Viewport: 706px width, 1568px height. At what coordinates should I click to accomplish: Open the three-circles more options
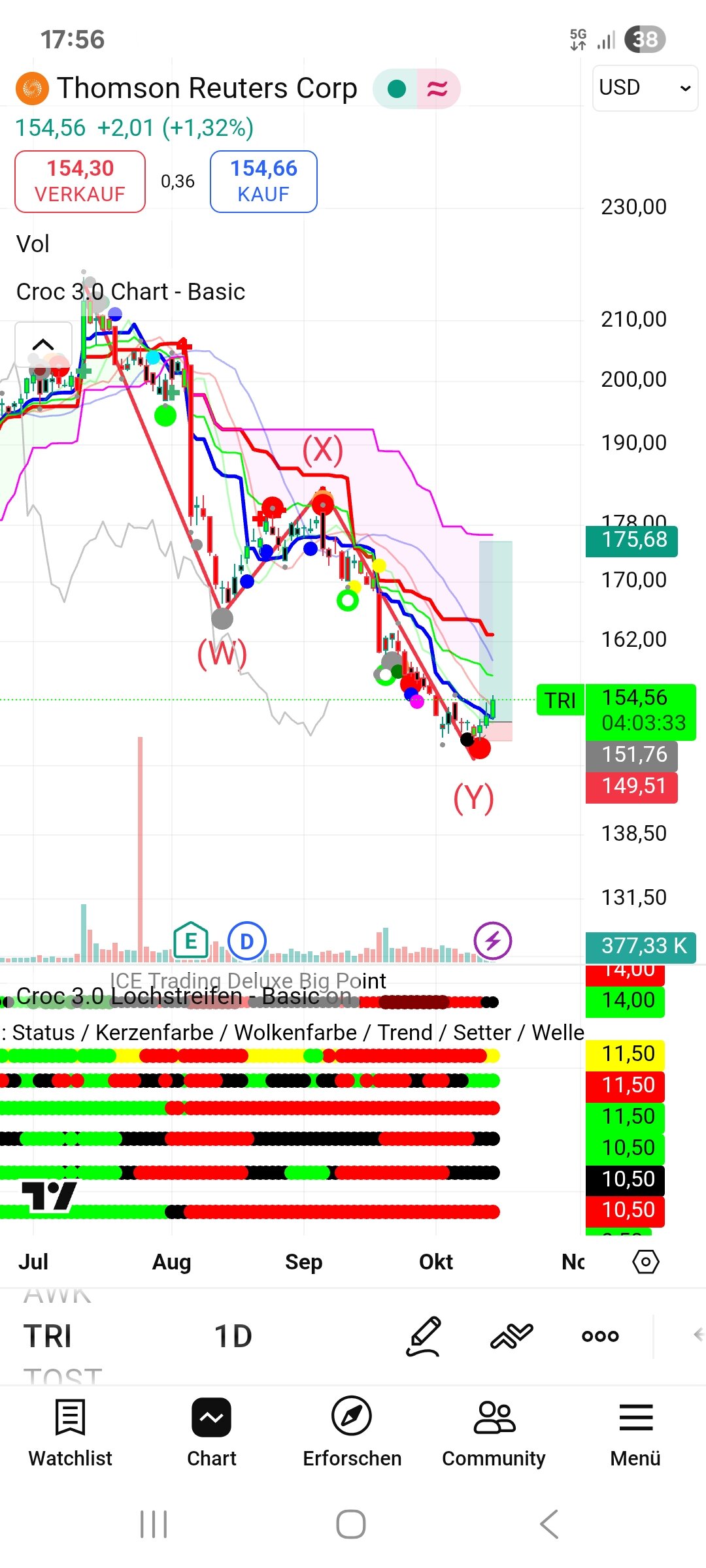(x=600, y=1336)
